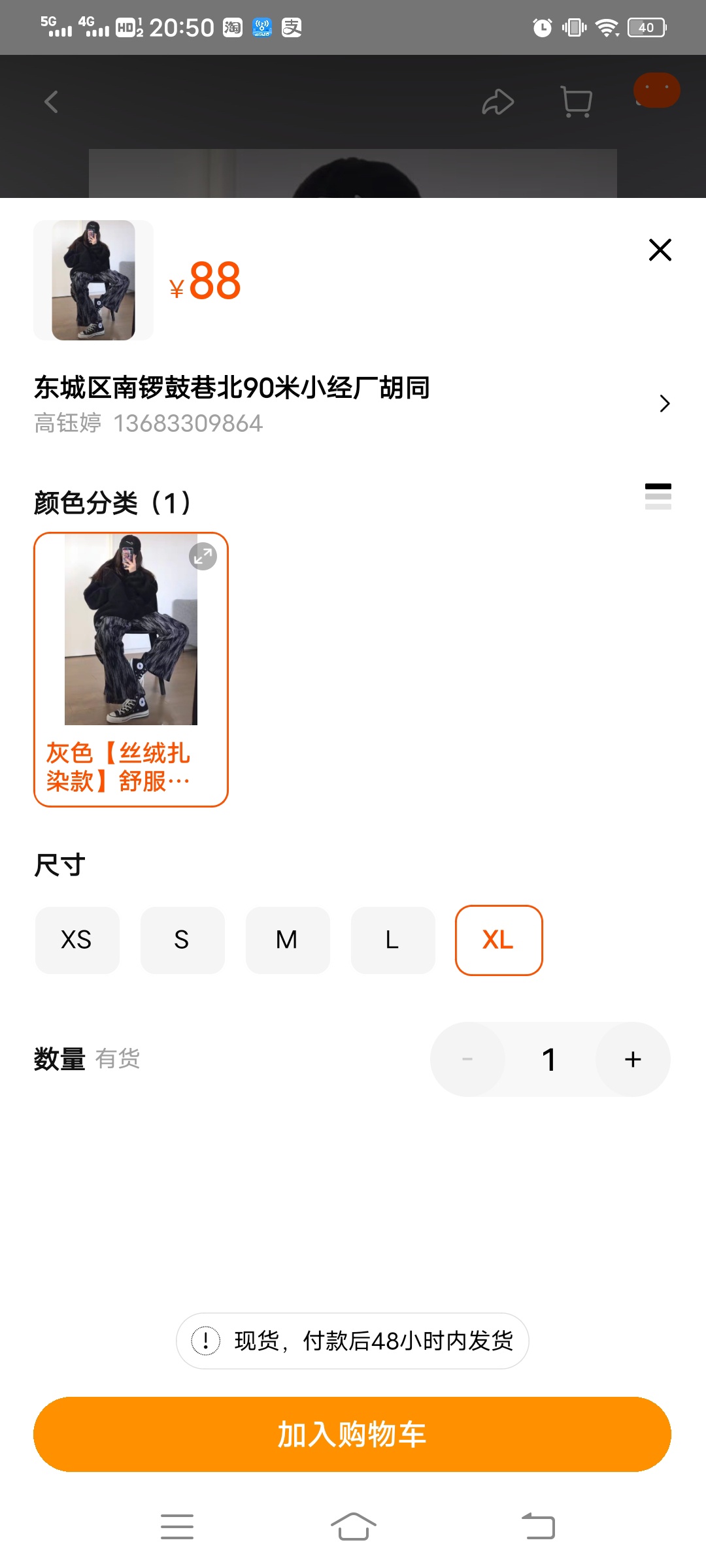Go to the system home screen
This screenshot has width=706, height=1568.
pos(353,1527)
